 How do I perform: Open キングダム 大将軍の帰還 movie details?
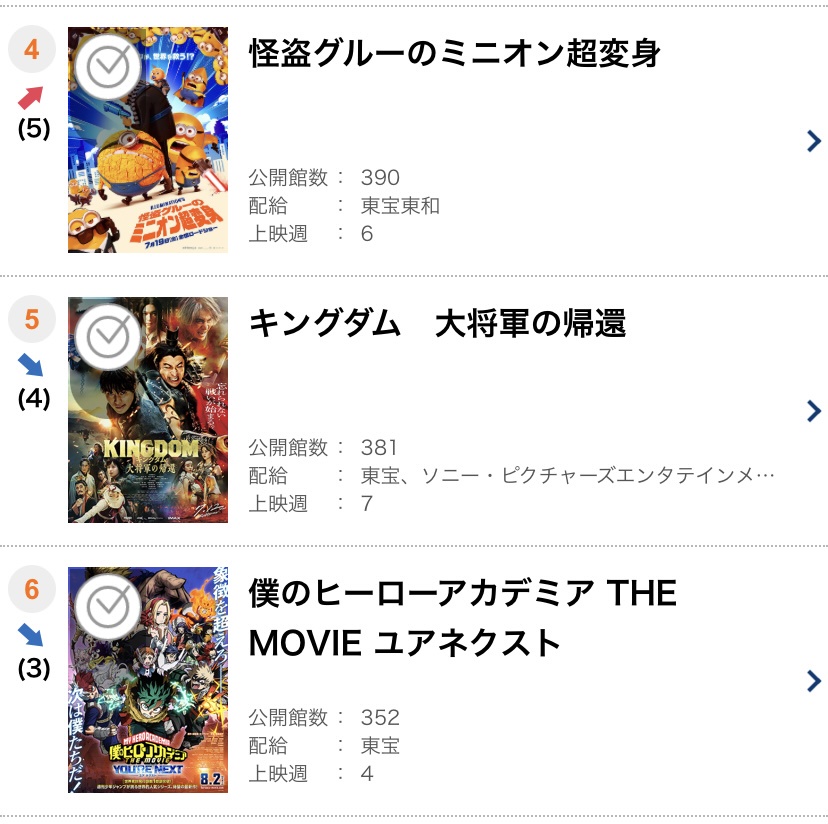click(x=813, y=411)
